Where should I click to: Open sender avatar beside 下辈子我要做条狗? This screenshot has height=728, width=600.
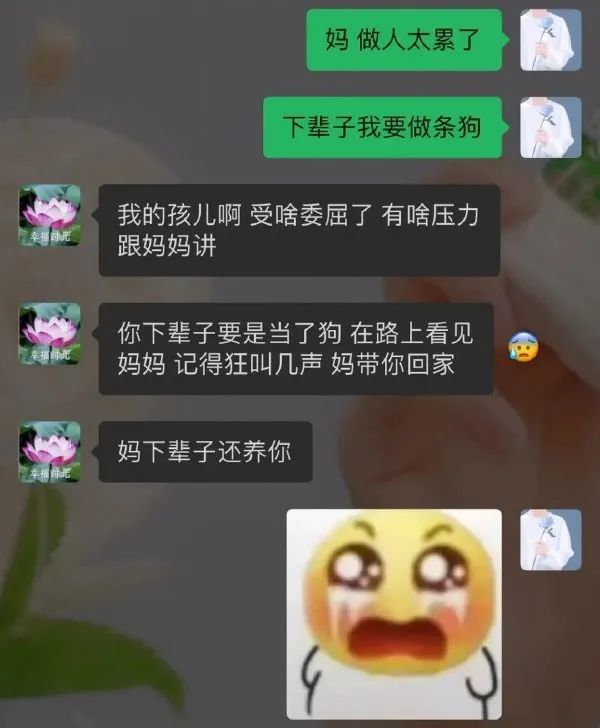click(x=551, y=127)
